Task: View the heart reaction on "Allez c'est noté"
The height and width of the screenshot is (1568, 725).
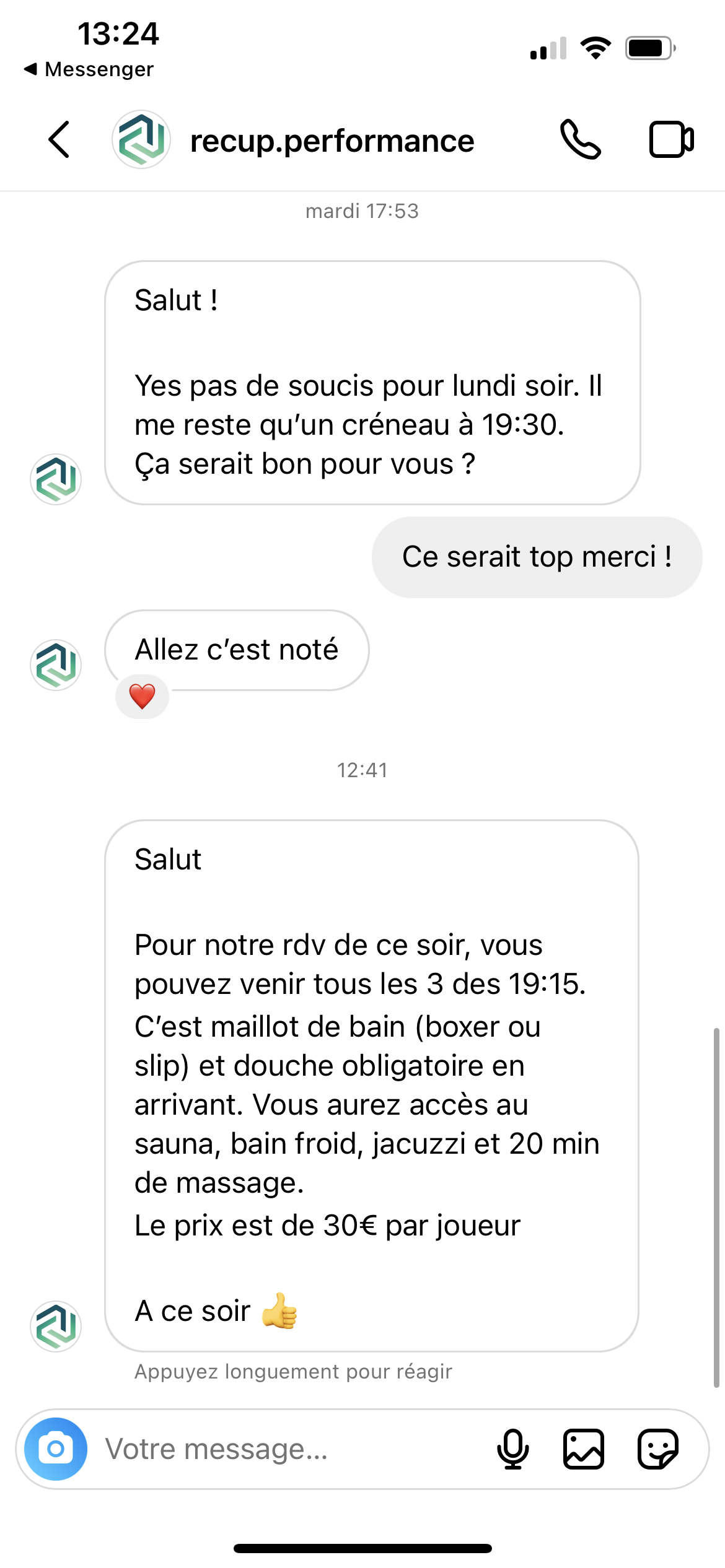Action: pyautogui.click(x=142, y=697)
